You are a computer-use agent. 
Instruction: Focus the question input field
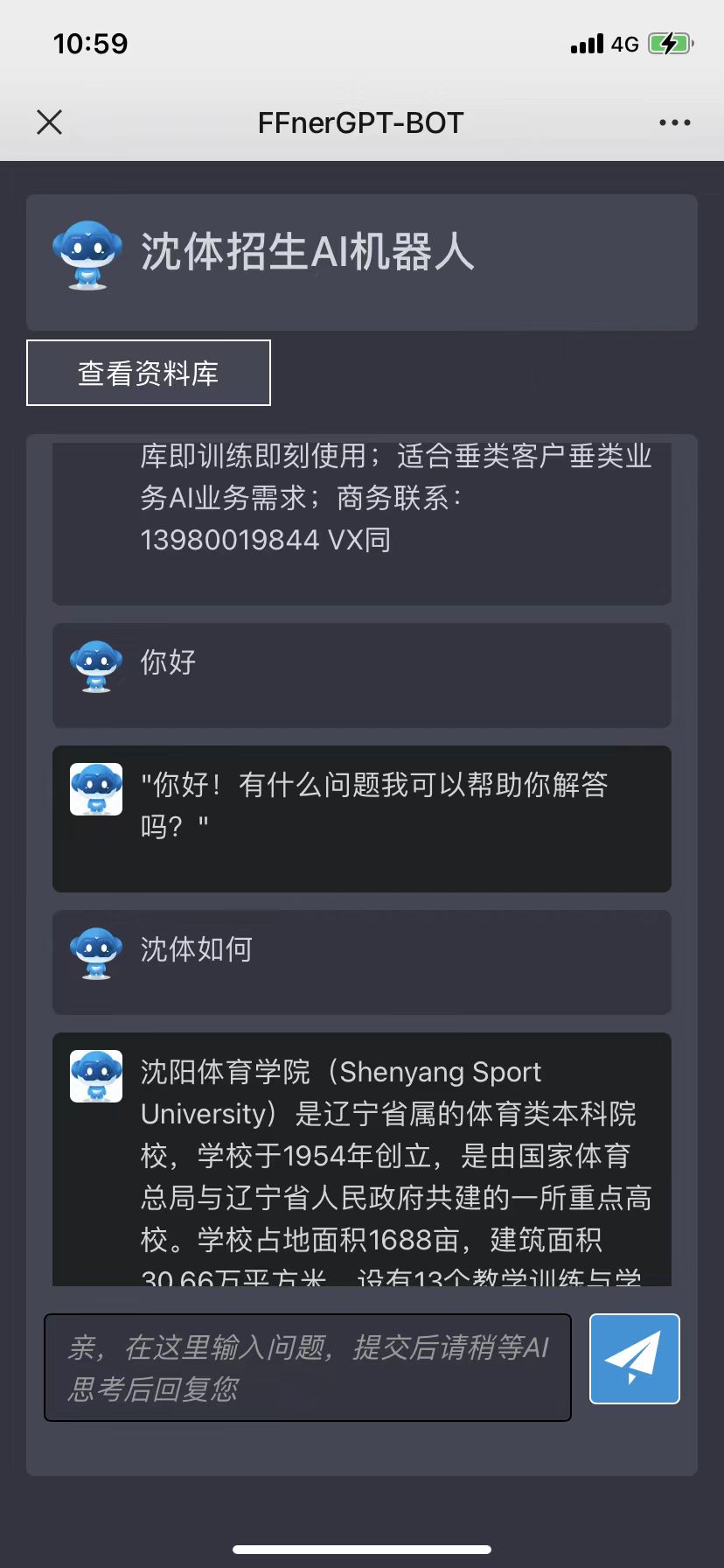coord(307,1367)
